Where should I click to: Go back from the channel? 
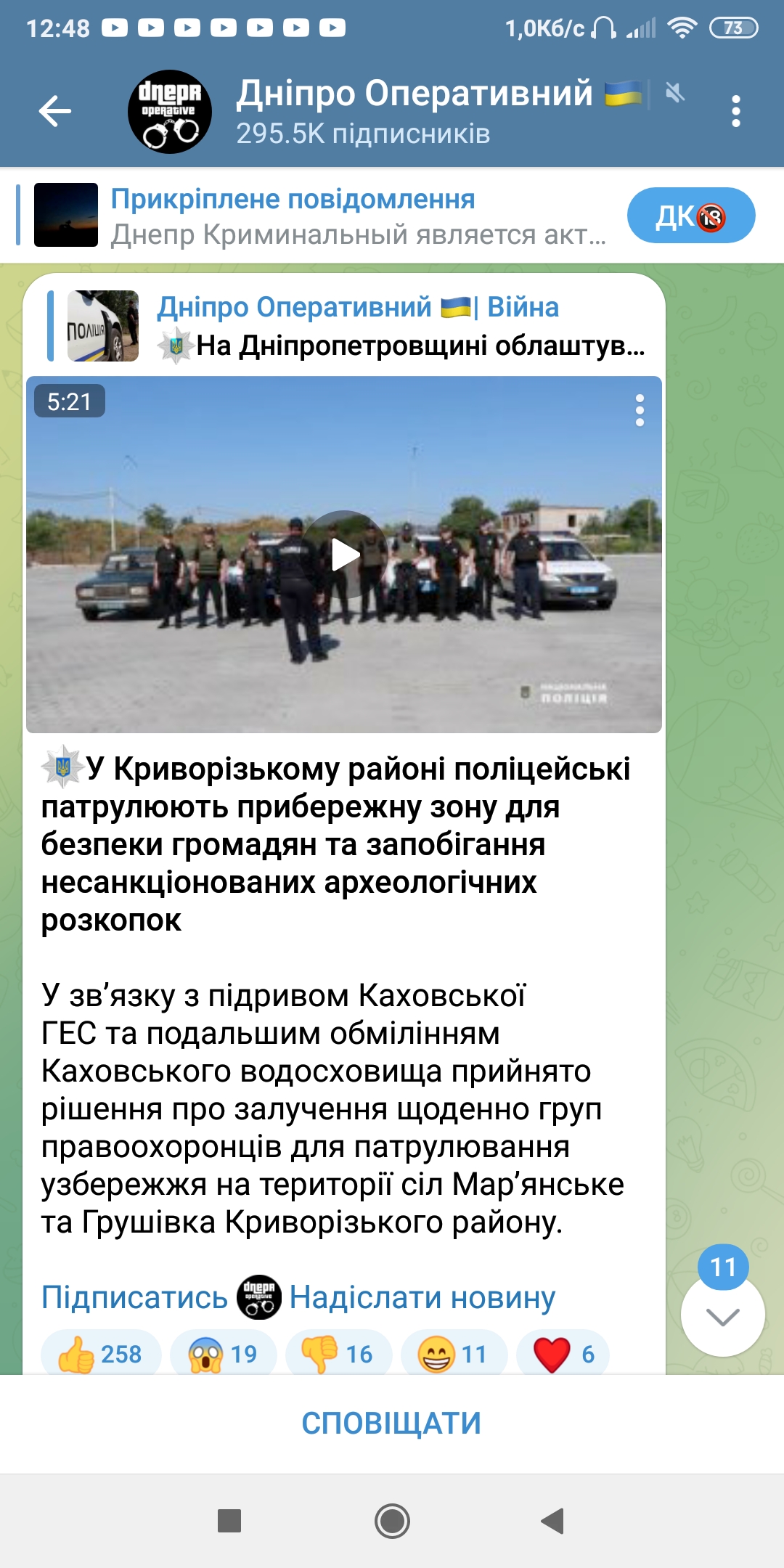pos(55,112)
